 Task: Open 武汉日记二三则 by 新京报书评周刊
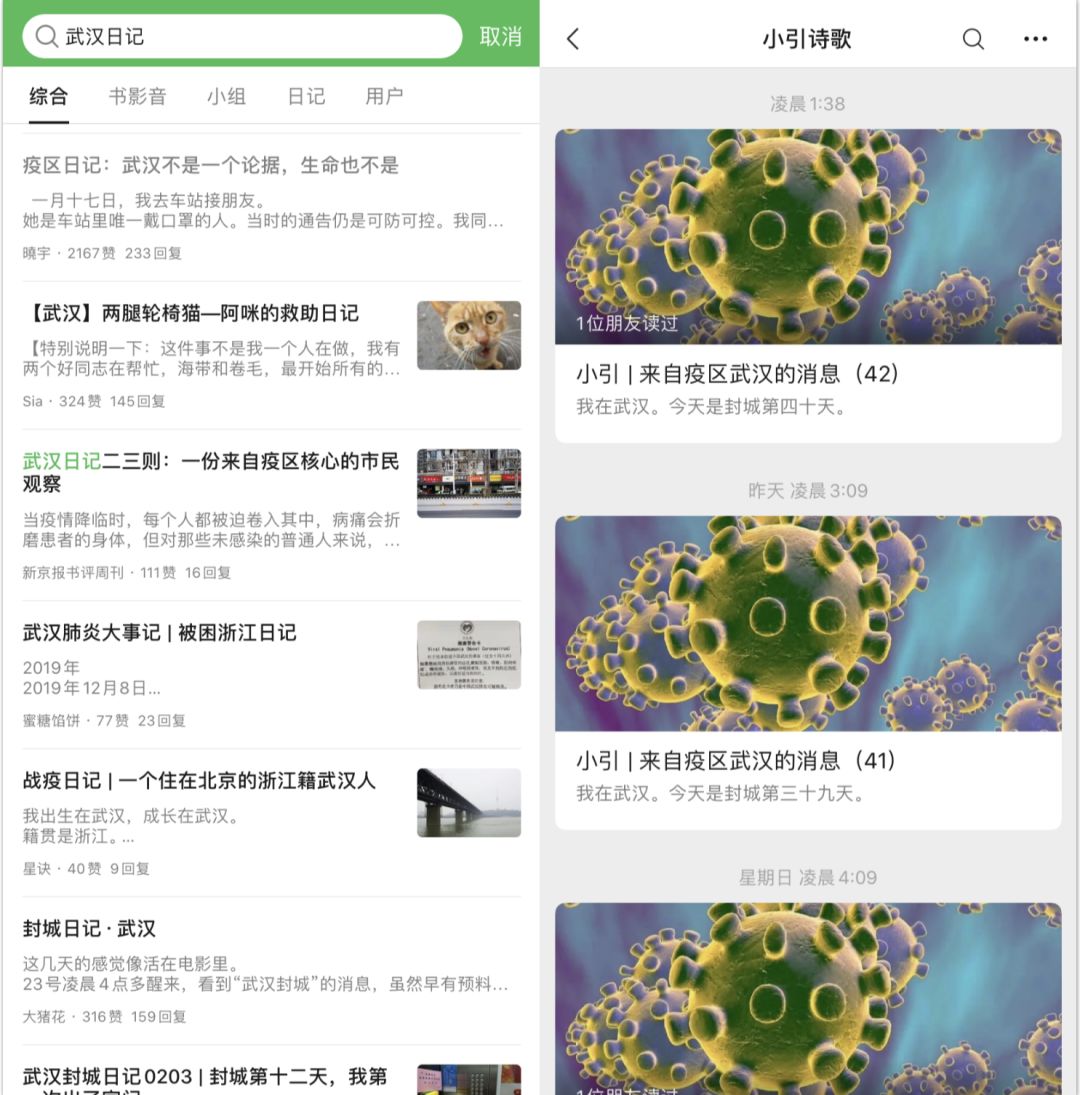click(x=271, y=515)
